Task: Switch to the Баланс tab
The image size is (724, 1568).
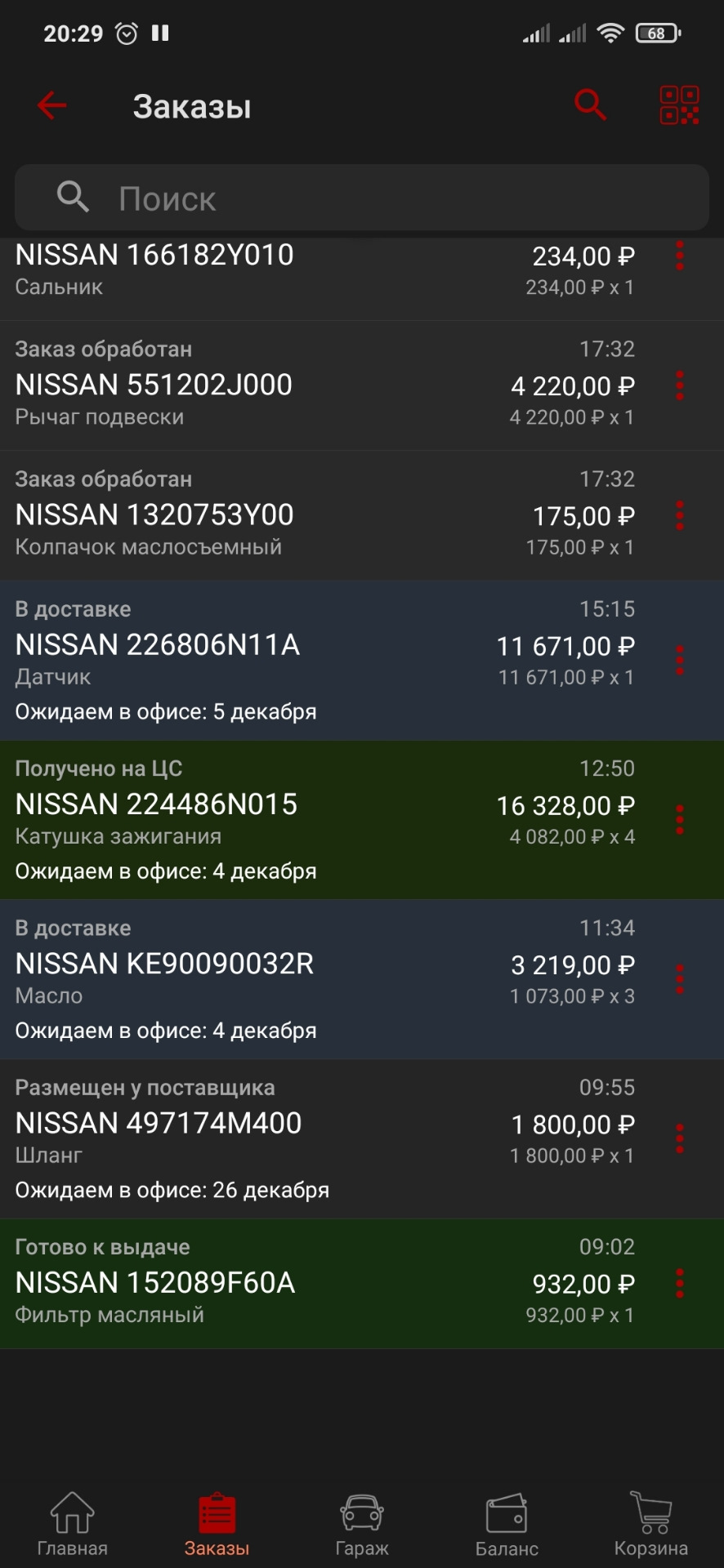Action: click(x=505, y=1524)
